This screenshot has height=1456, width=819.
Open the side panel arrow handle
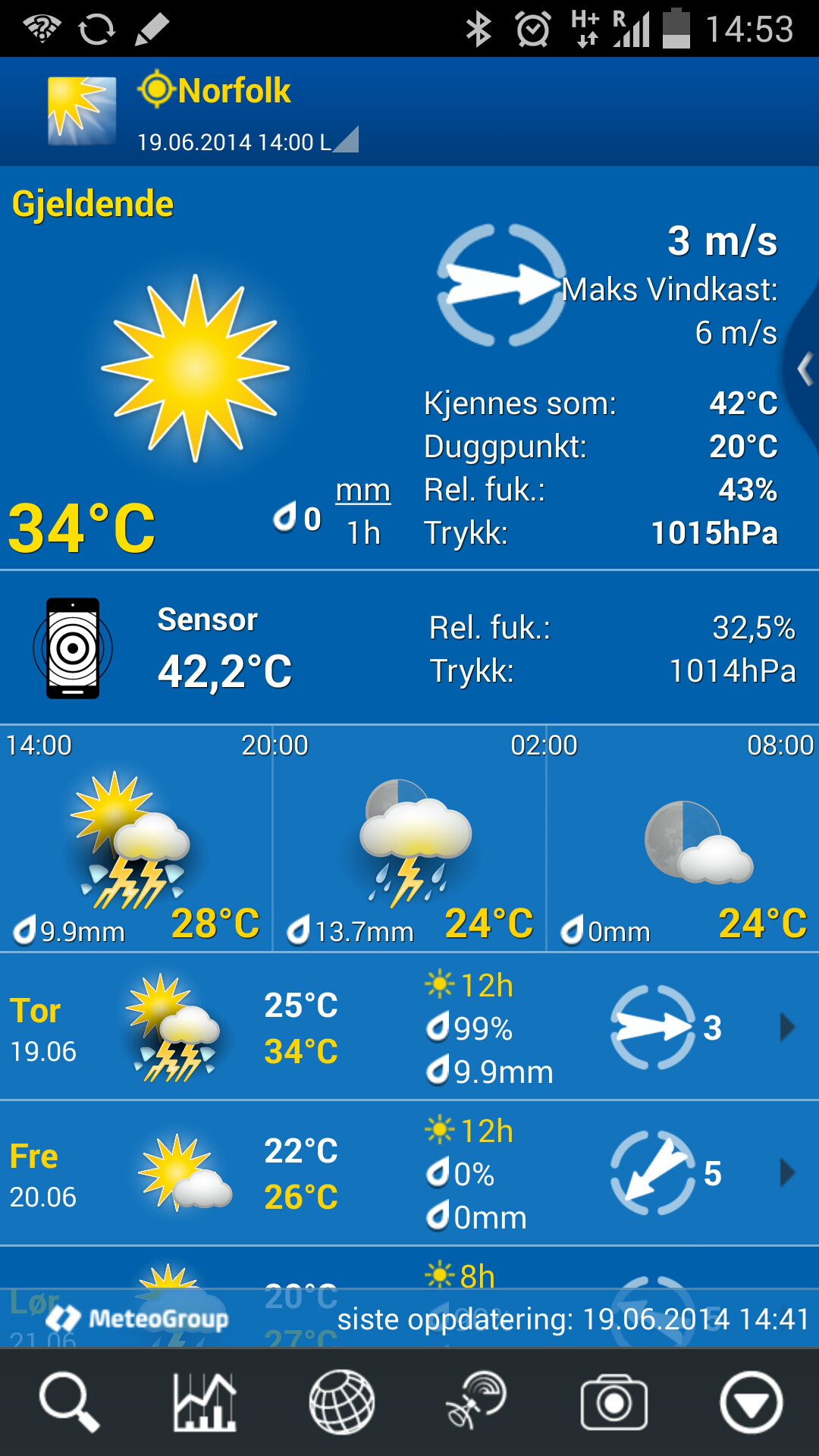804,370
